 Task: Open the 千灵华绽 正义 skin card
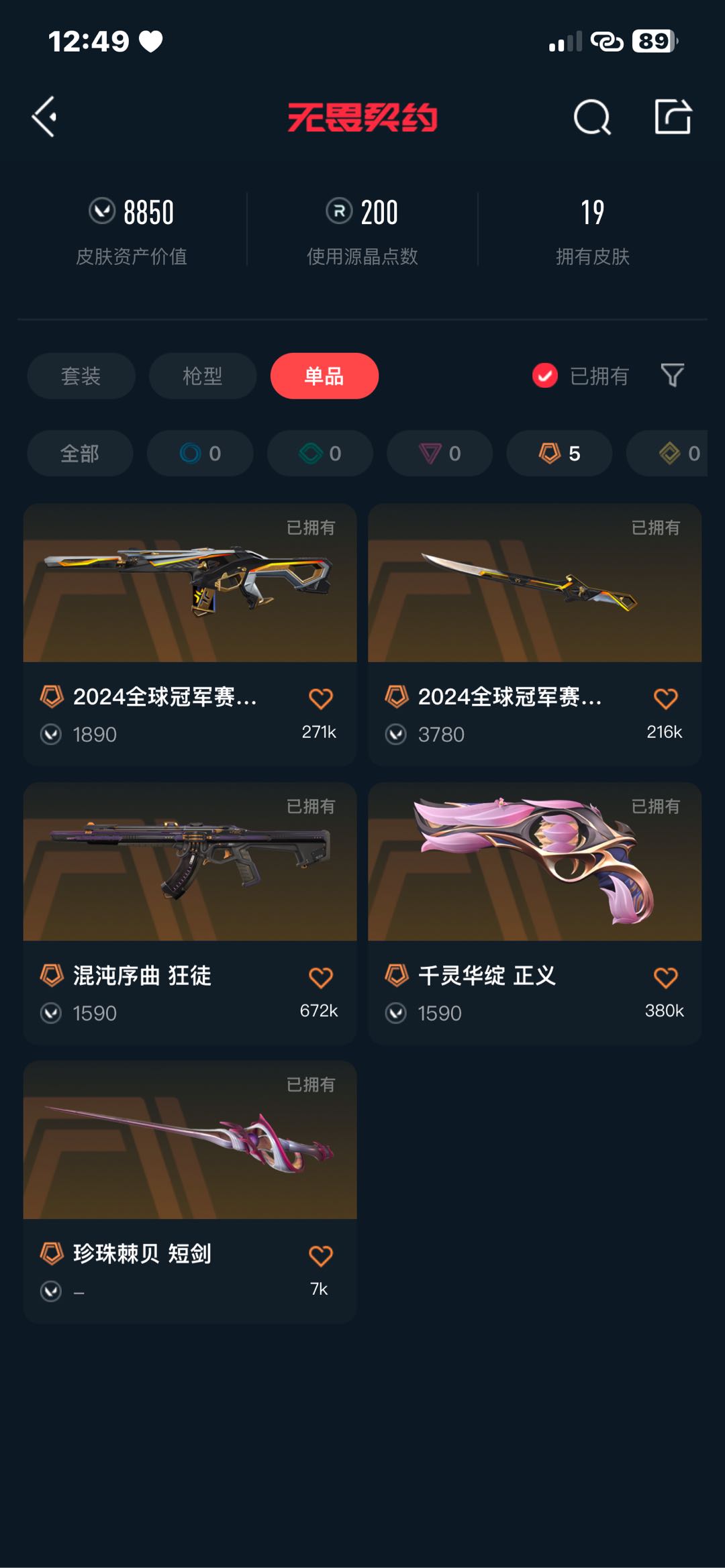point(535,913)
